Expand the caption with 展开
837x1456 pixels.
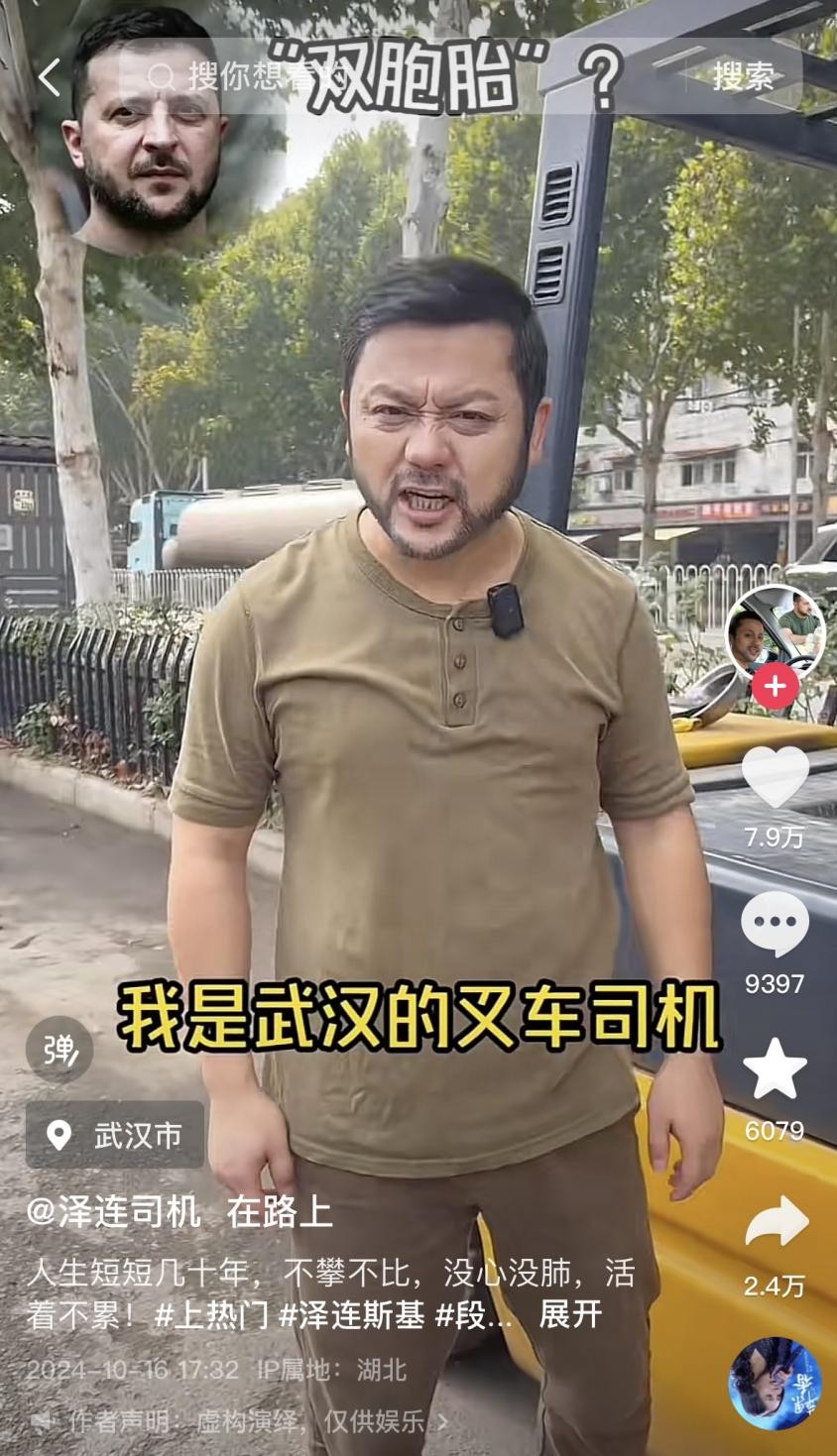[x=570, y=1314]
